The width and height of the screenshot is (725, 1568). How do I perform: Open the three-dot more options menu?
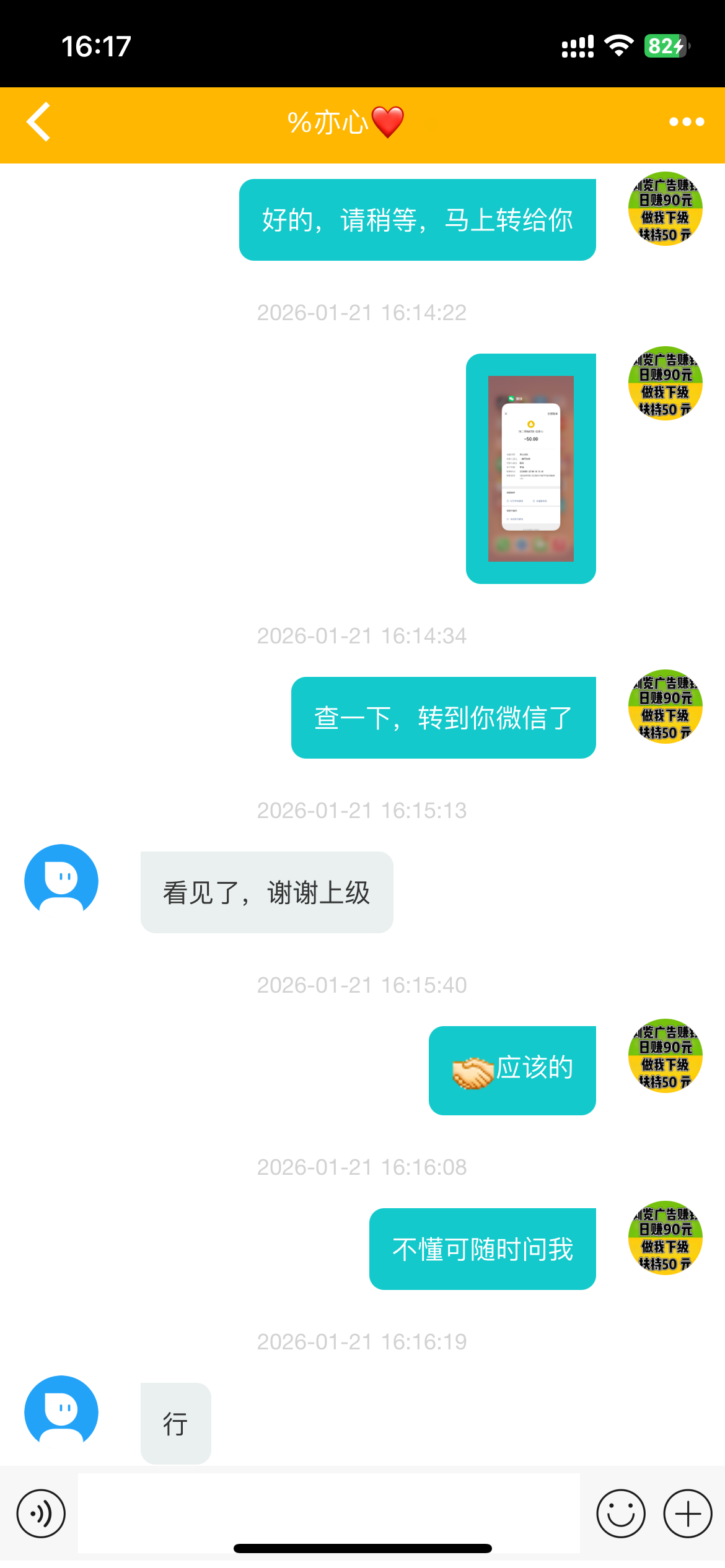click(684, 122)
